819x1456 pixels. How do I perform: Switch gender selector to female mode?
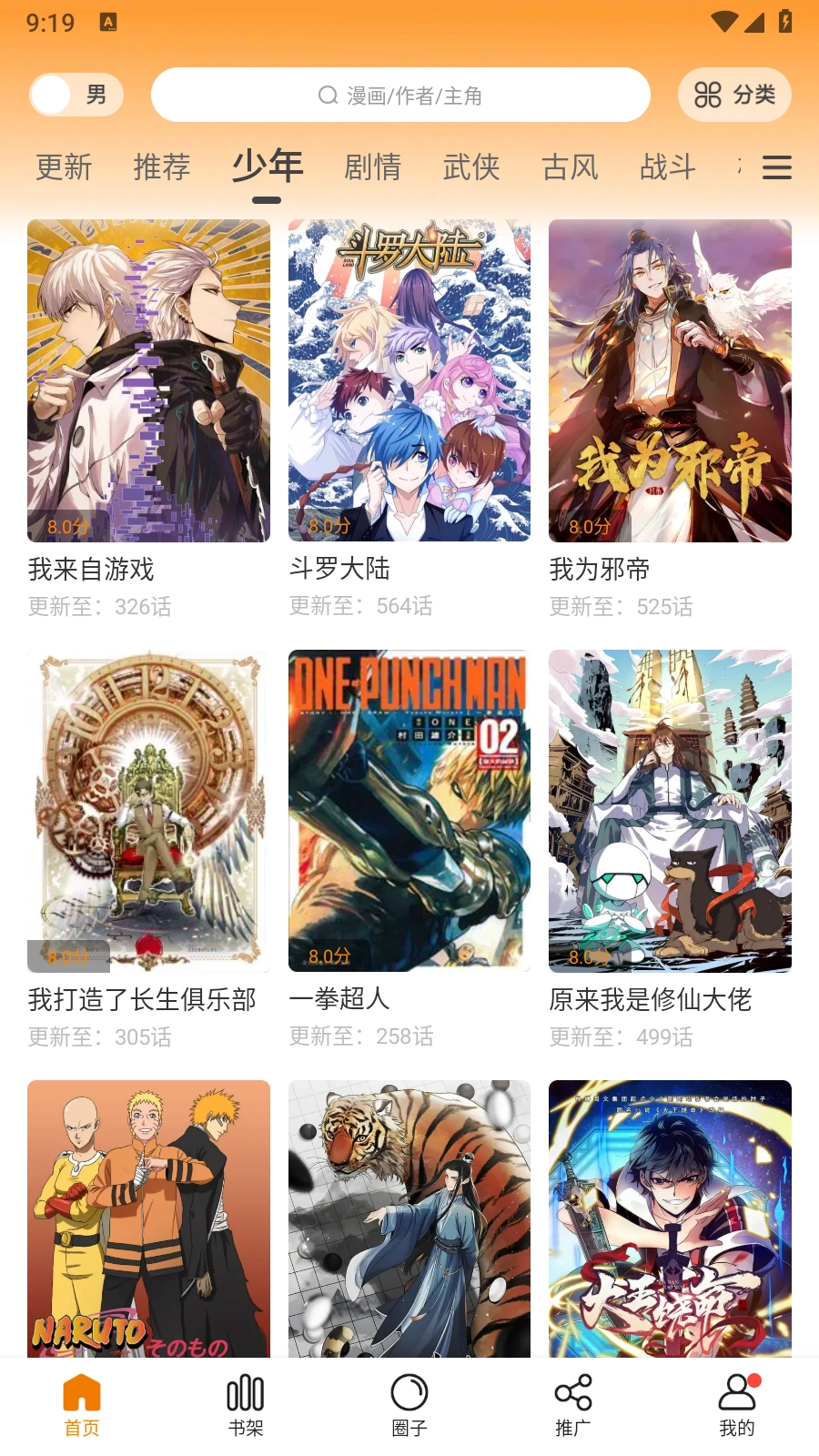tap(51, 94)
